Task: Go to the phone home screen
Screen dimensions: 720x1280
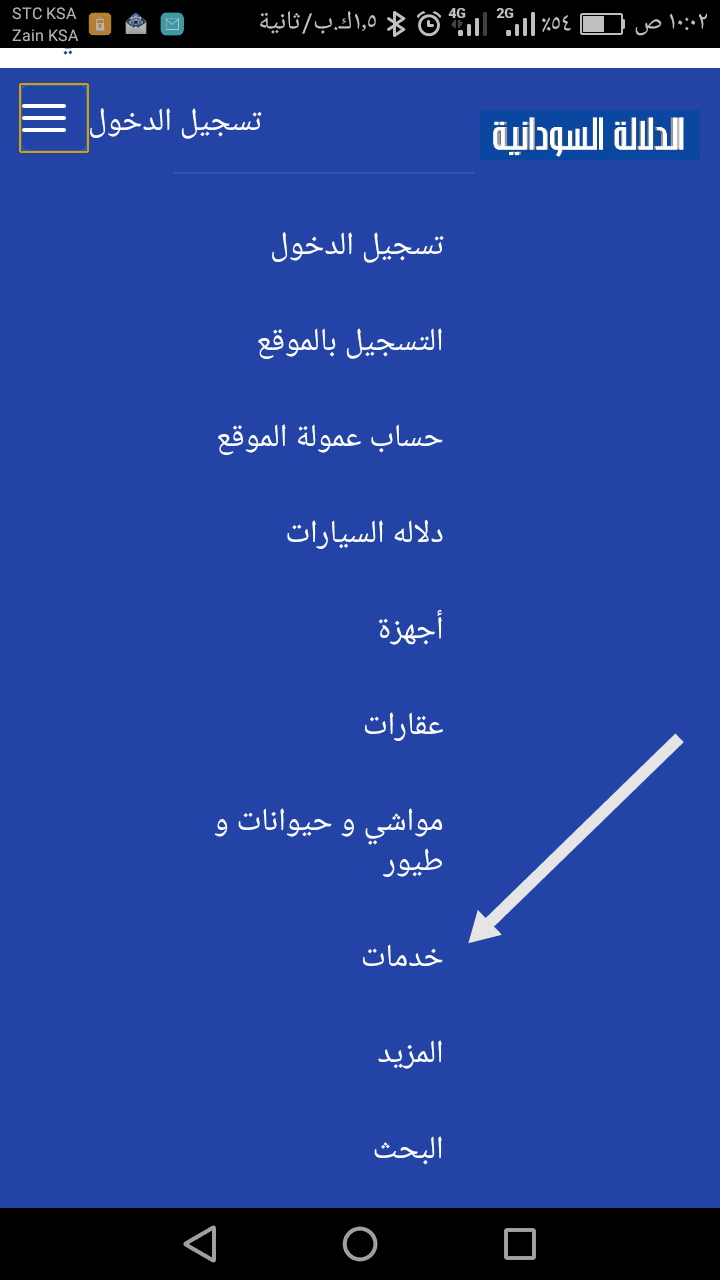Action: 360,1244
